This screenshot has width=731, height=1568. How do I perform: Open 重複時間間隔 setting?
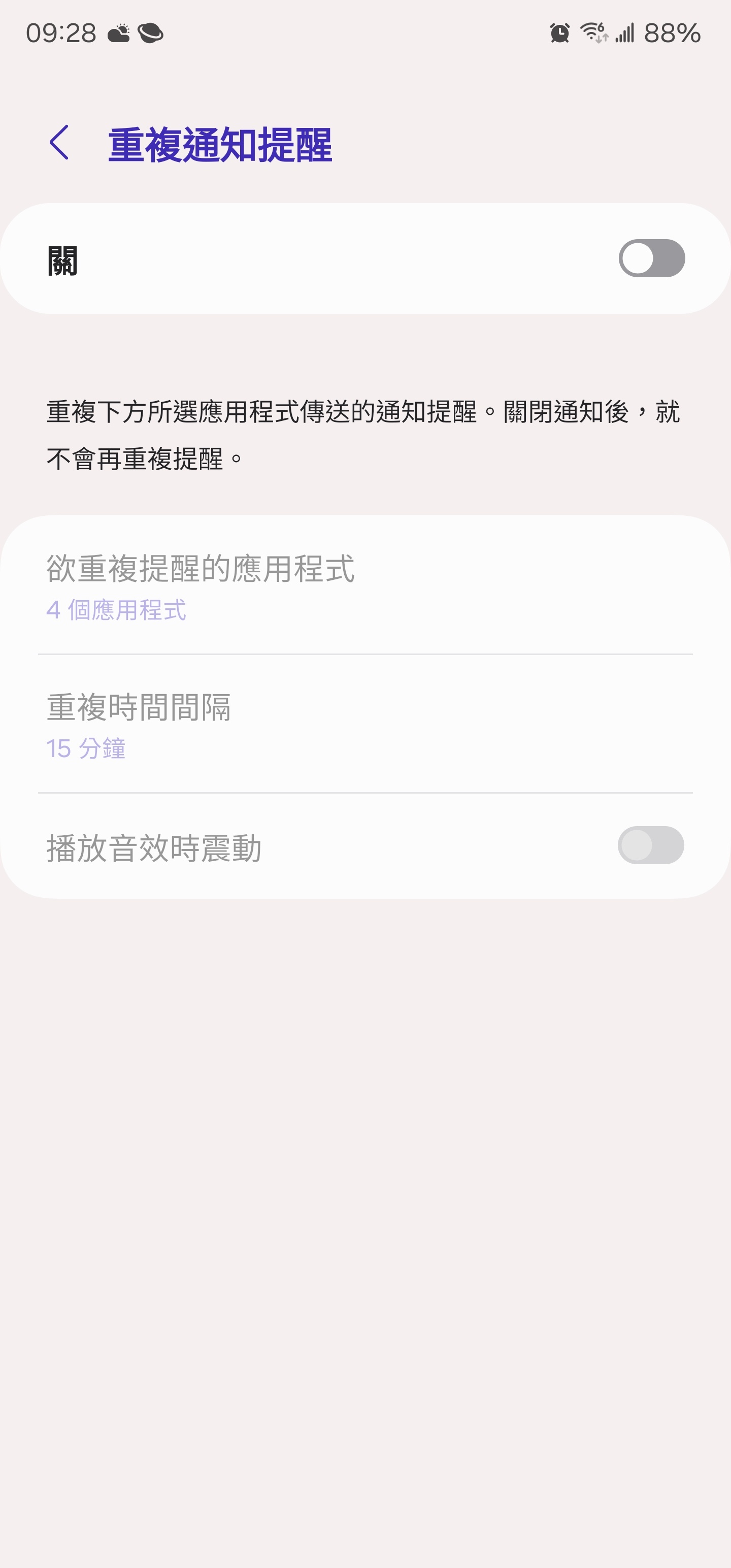365,725
